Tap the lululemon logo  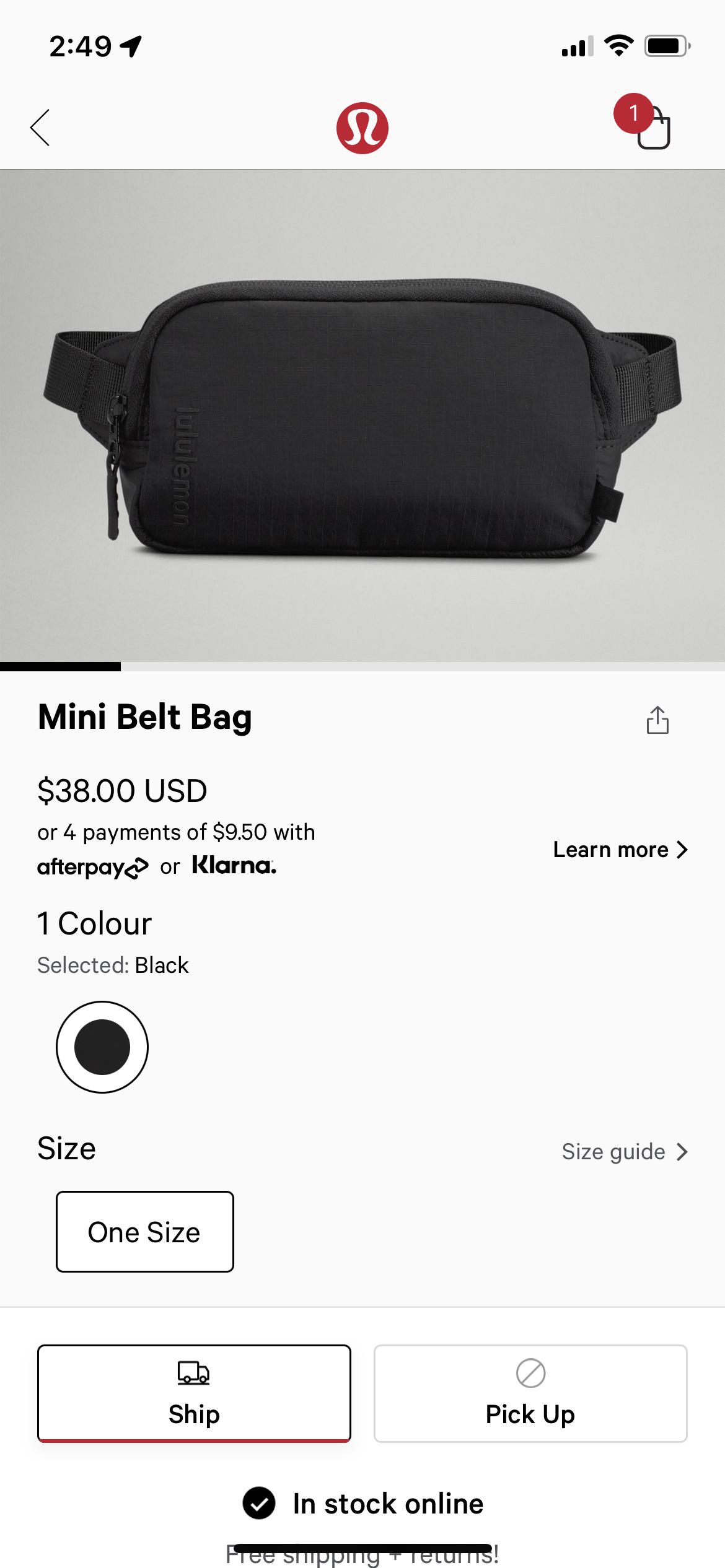(362, 126)
